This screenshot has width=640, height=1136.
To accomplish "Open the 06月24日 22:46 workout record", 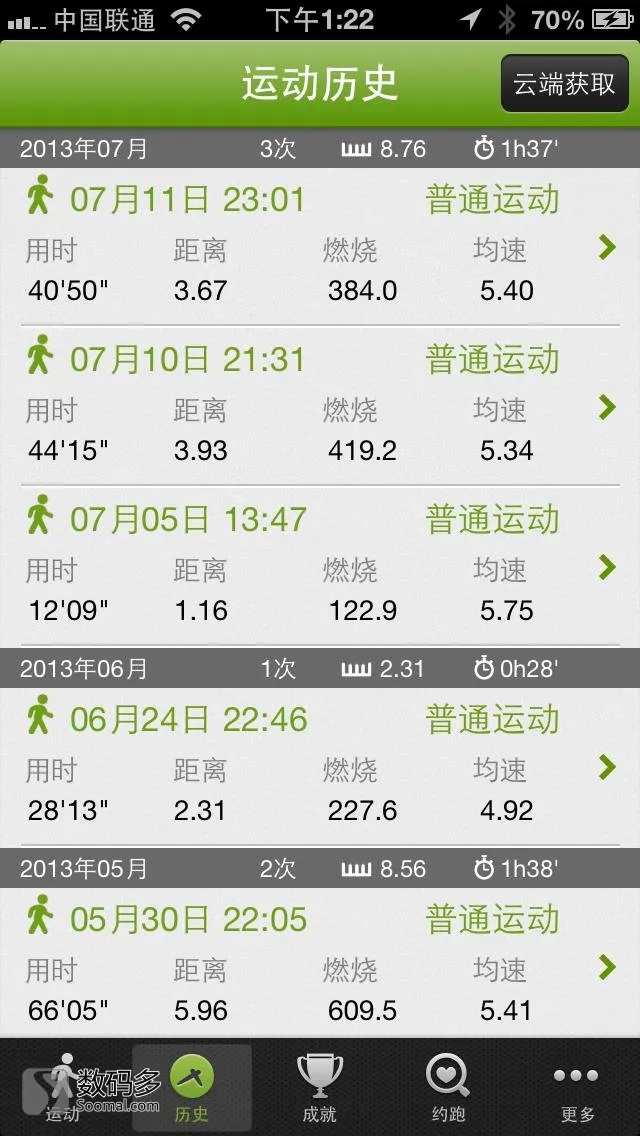I will coord(320,767).
